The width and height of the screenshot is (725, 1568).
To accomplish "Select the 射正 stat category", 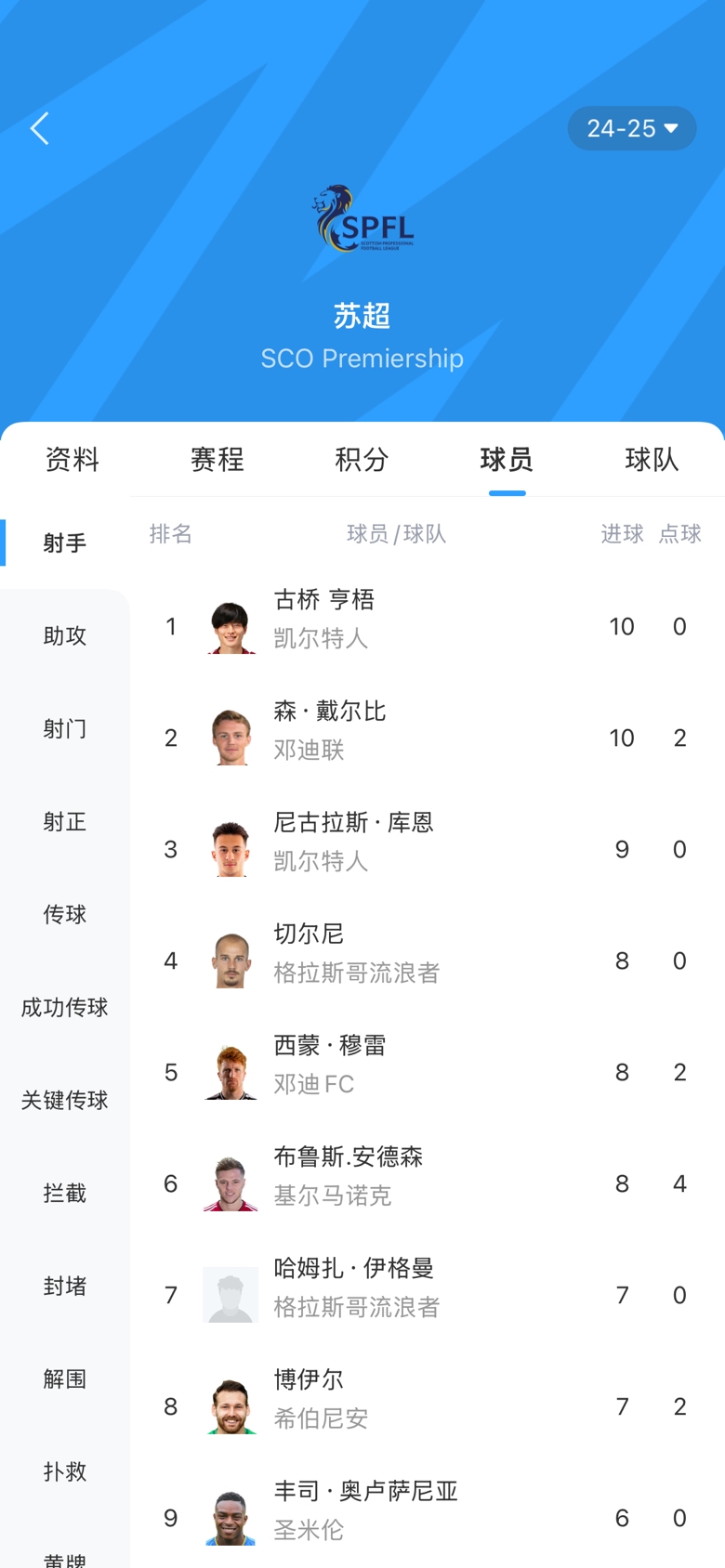I will (x=65, y=821).
